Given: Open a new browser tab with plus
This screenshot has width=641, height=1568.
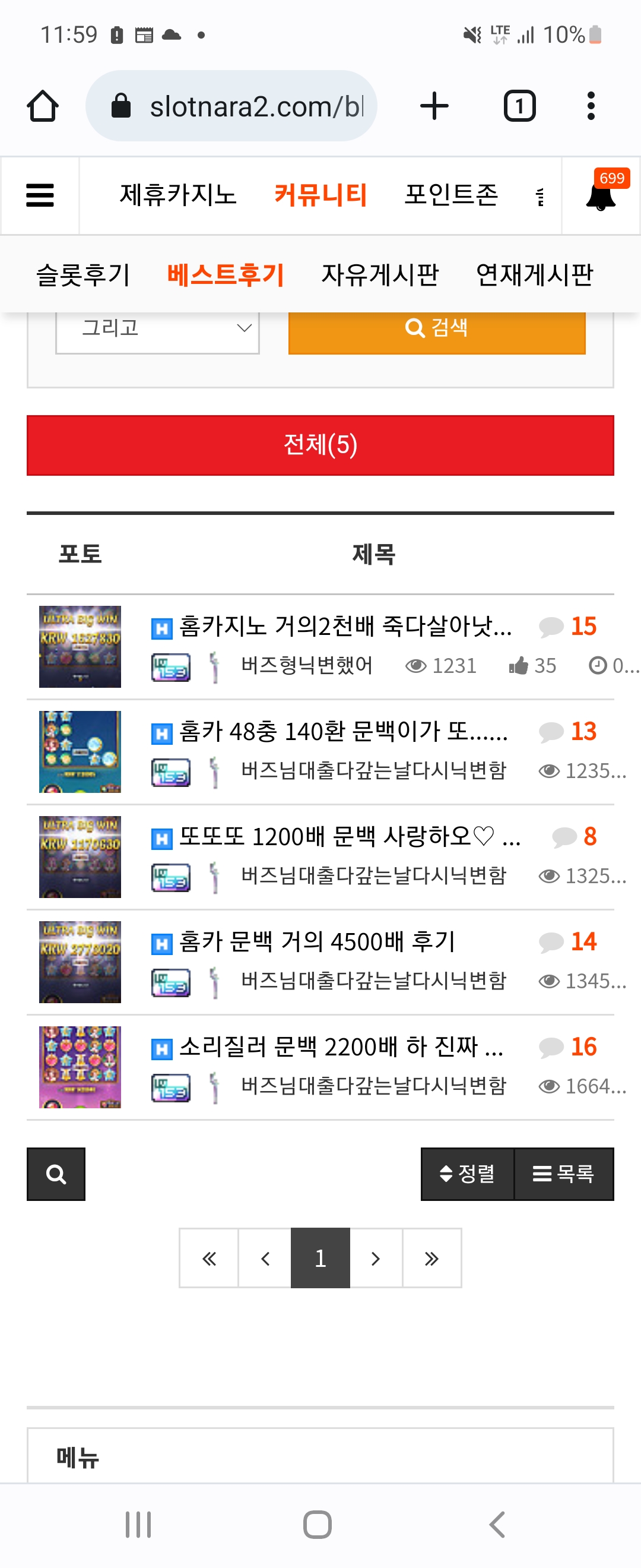Looking at the screenshot, I should (434, 106).
